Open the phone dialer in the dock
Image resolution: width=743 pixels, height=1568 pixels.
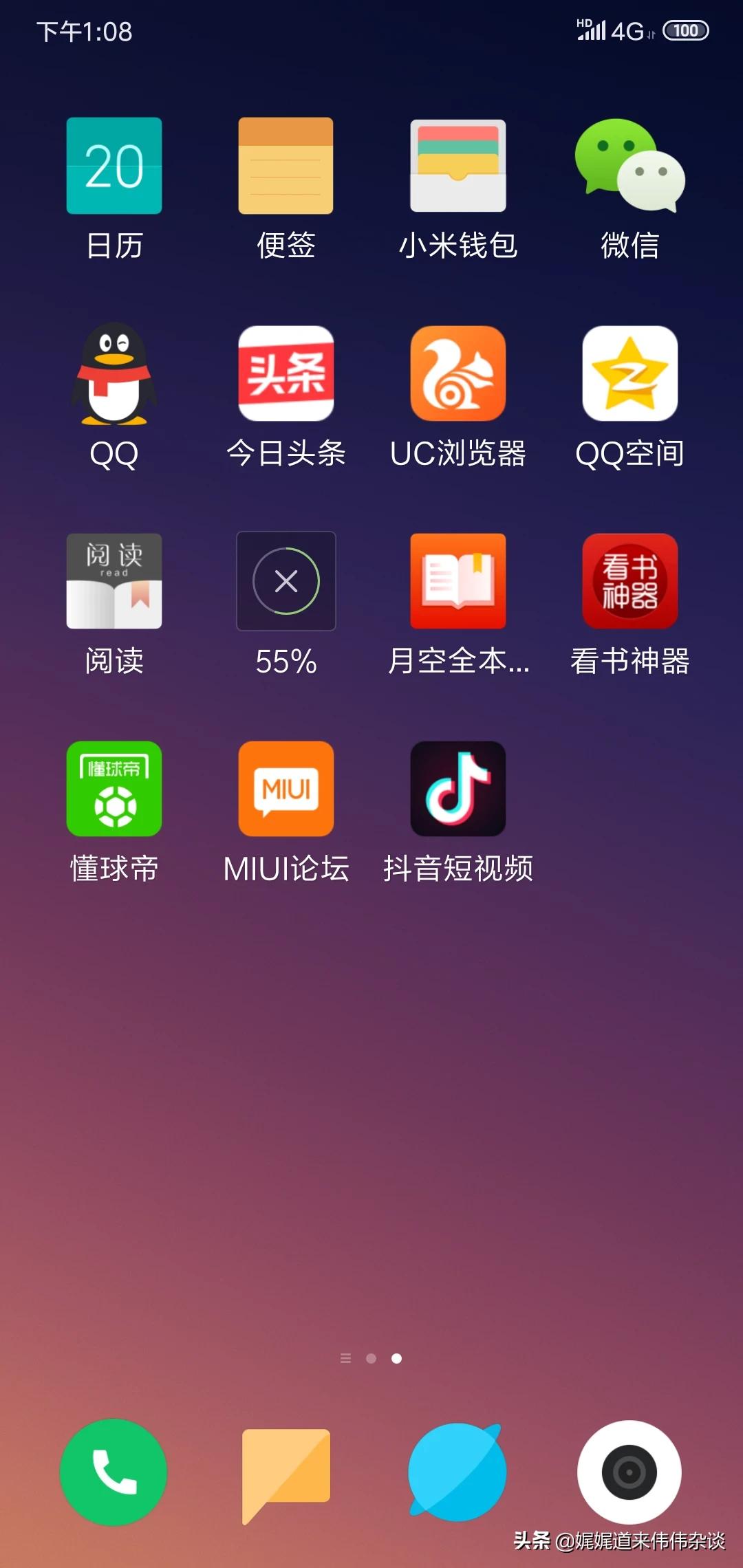click(114, 1472)
